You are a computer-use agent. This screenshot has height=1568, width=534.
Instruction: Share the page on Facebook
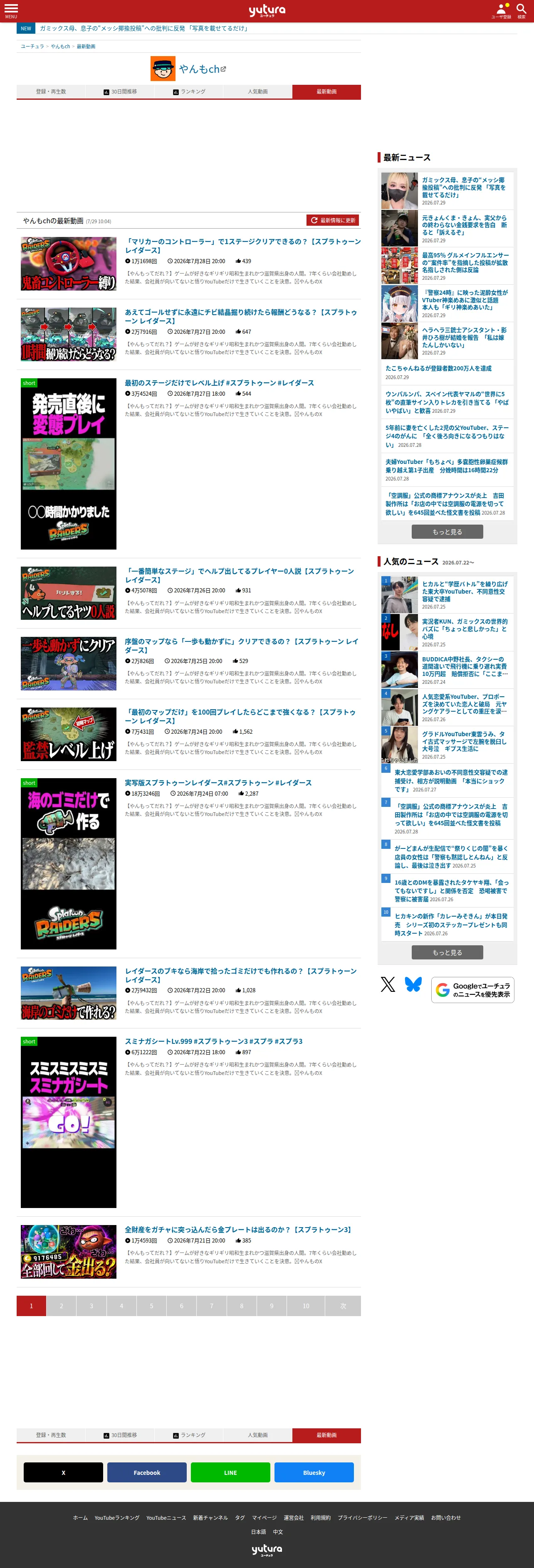point(147,1472)
